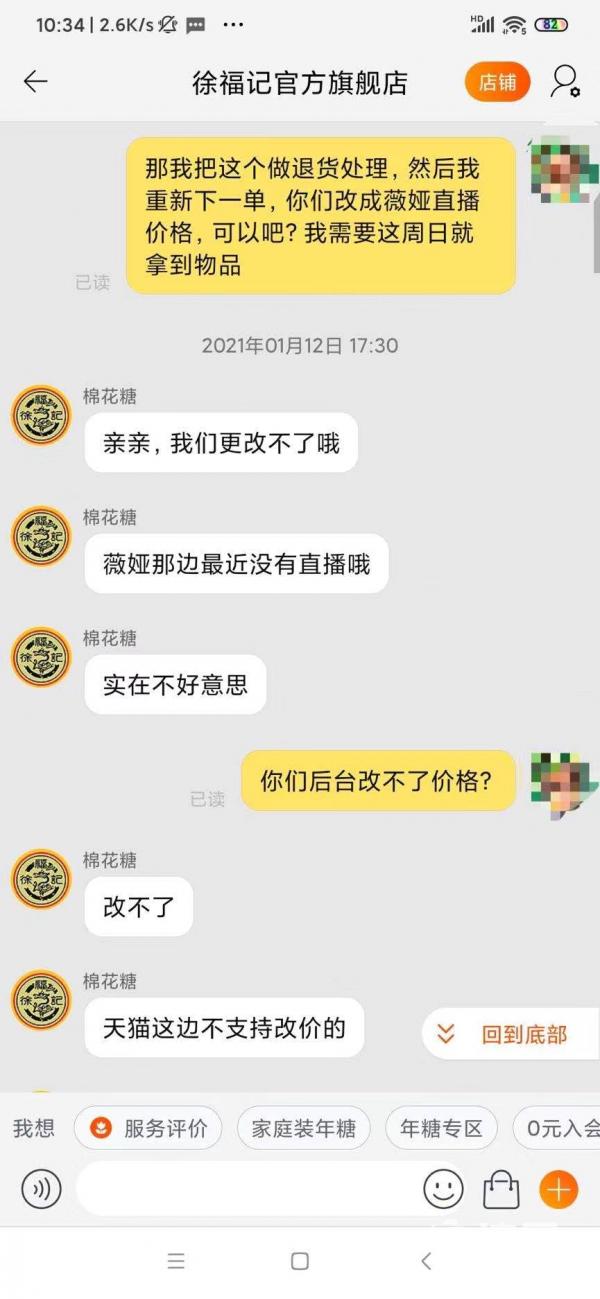This screenshot has height=1299, width=600.
Task: Return to the system home screen
Action: pyautogui.click(x=299, y=1261)
